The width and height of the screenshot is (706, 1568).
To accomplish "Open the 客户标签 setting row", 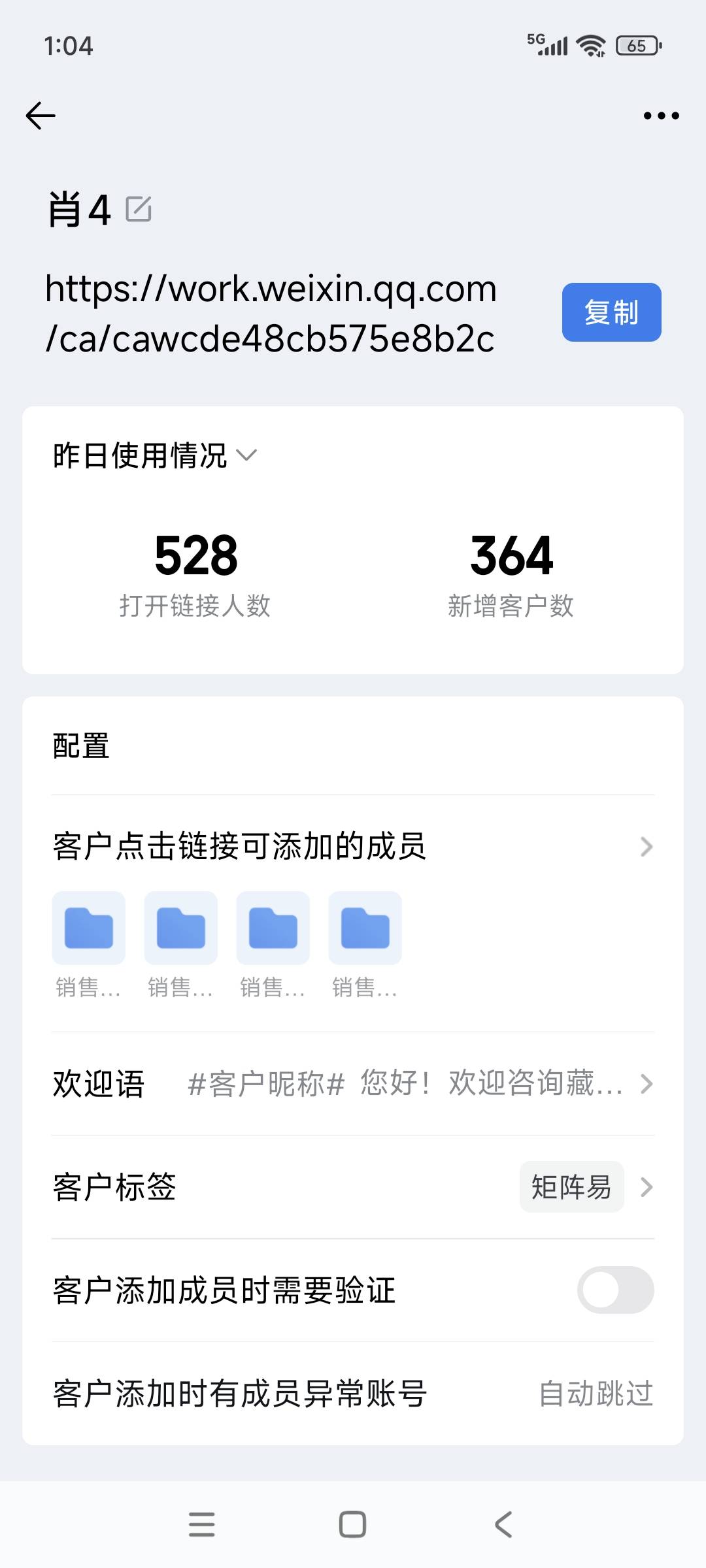I will [353, 1186].
